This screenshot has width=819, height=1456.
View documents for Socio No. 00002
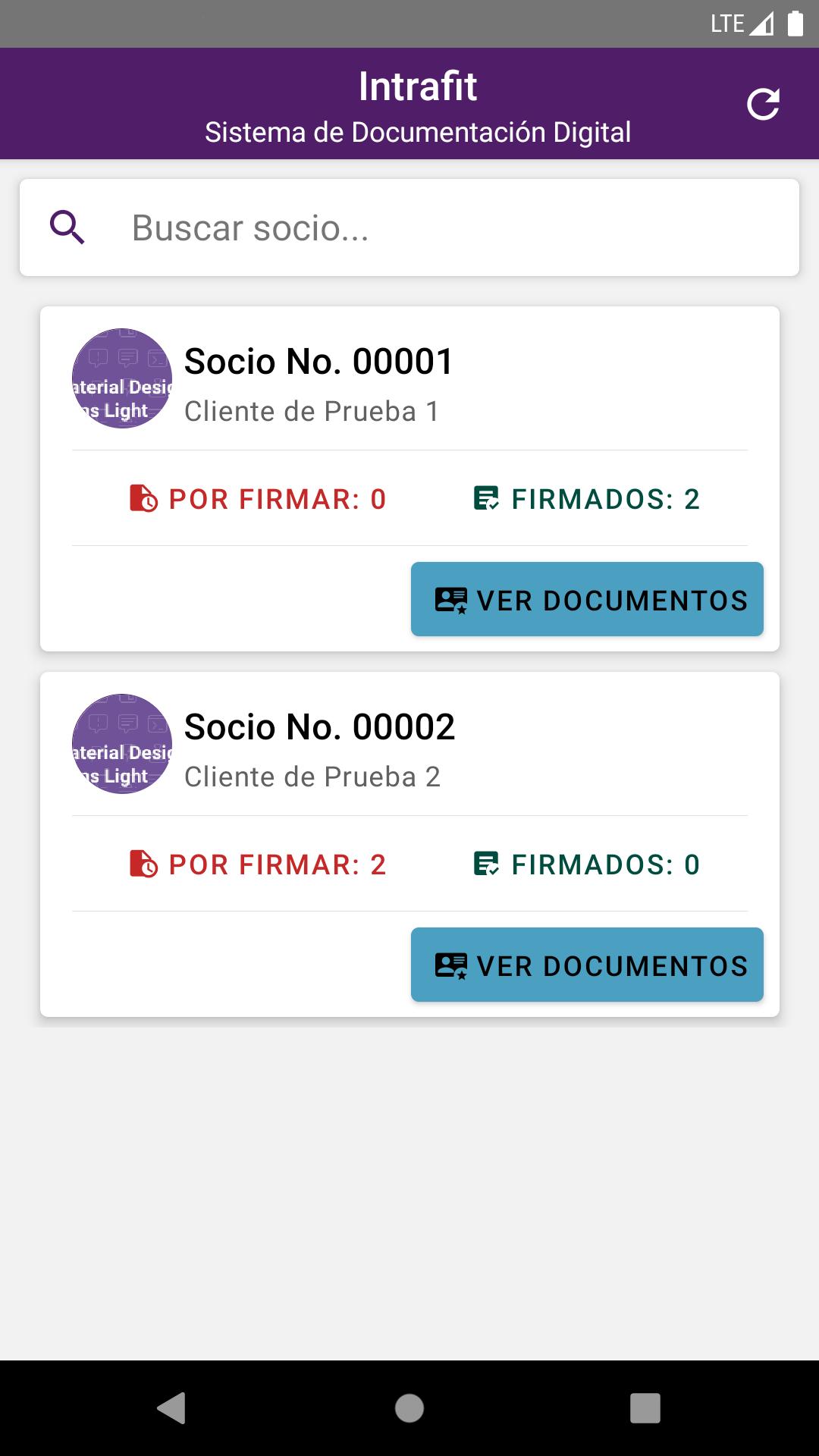point(587,965)
